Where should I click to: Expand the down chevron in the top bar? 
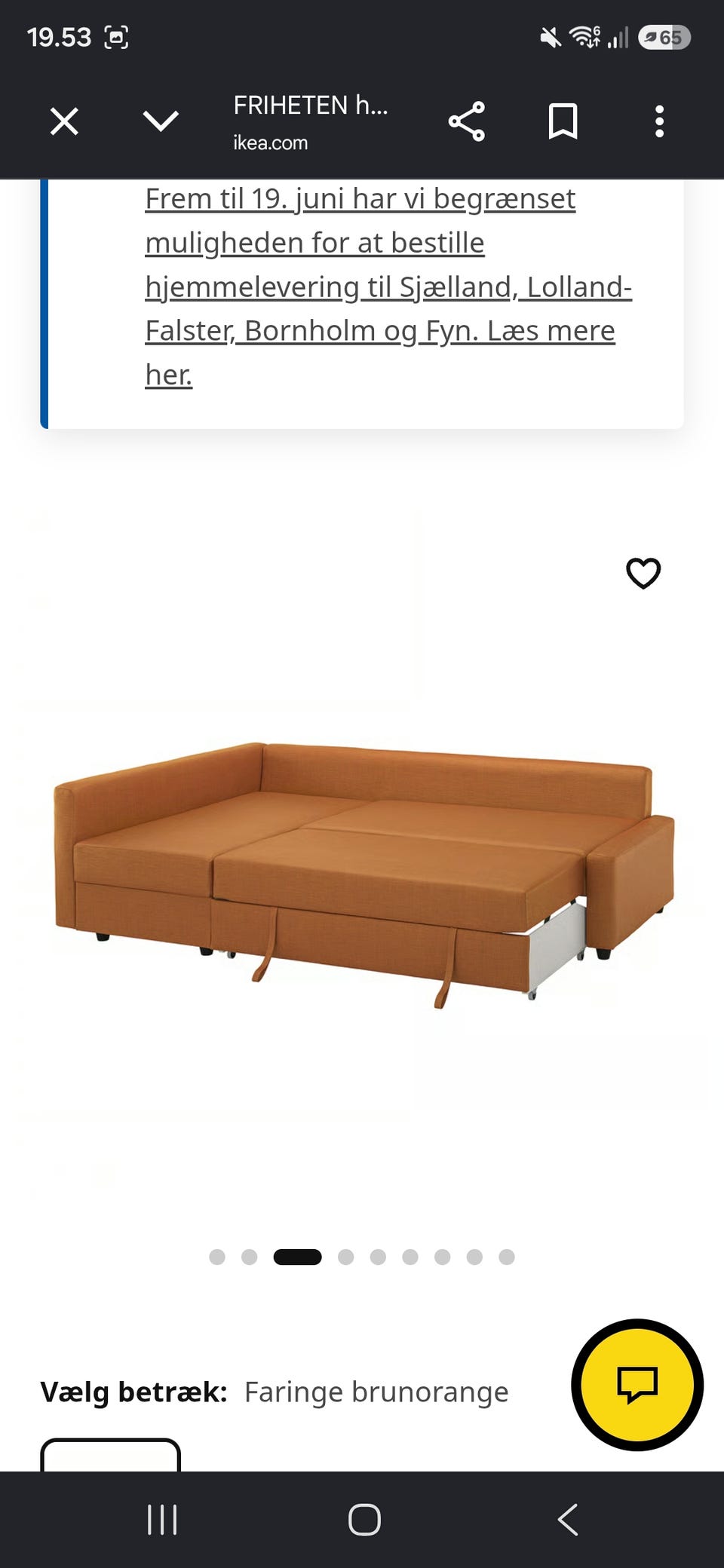pos(161,121)
